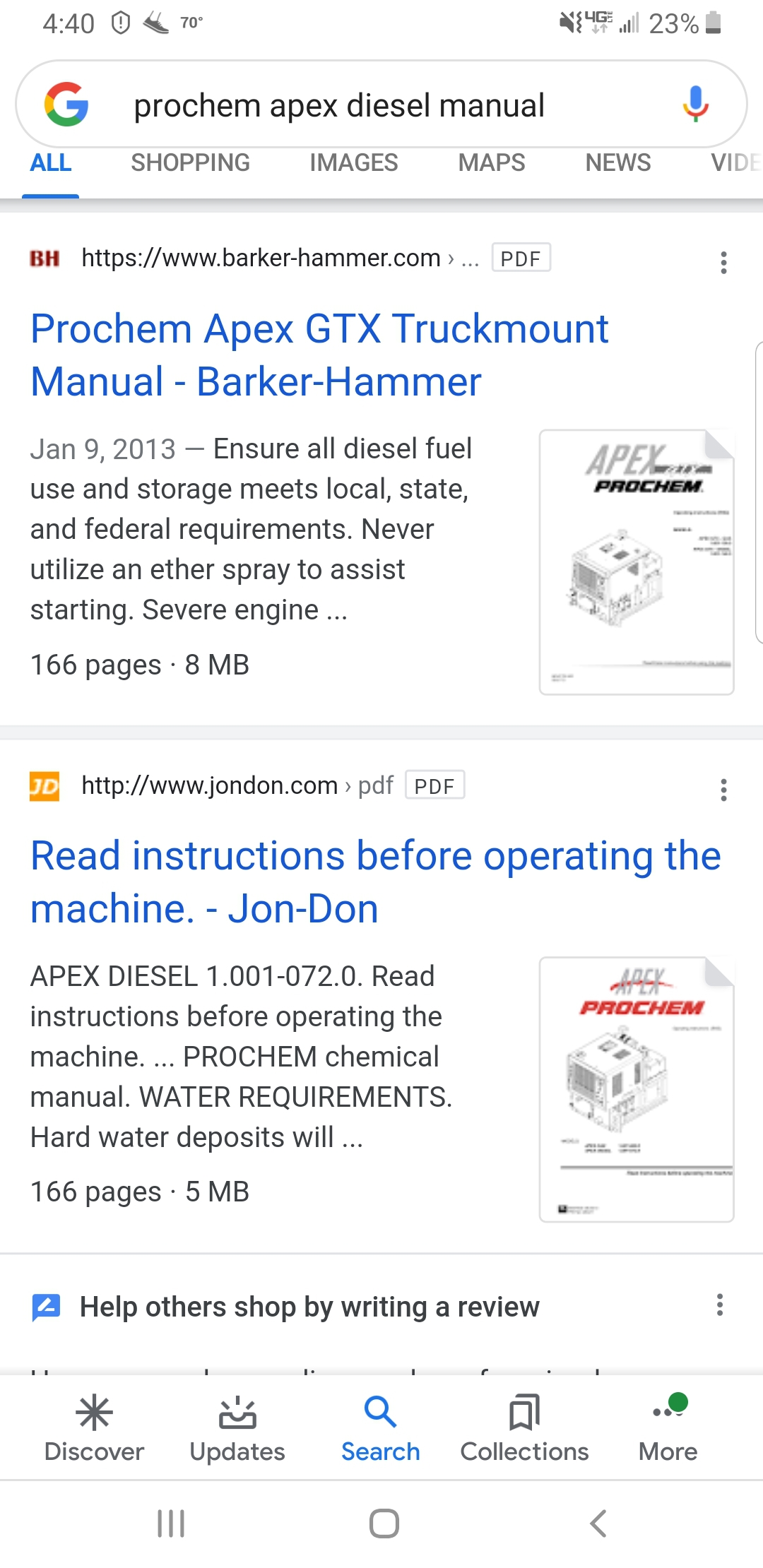Edit the 'prochem apex diesel manual' search query
The width and height of the screenshot is (763, 1568).
click(339, 106)
